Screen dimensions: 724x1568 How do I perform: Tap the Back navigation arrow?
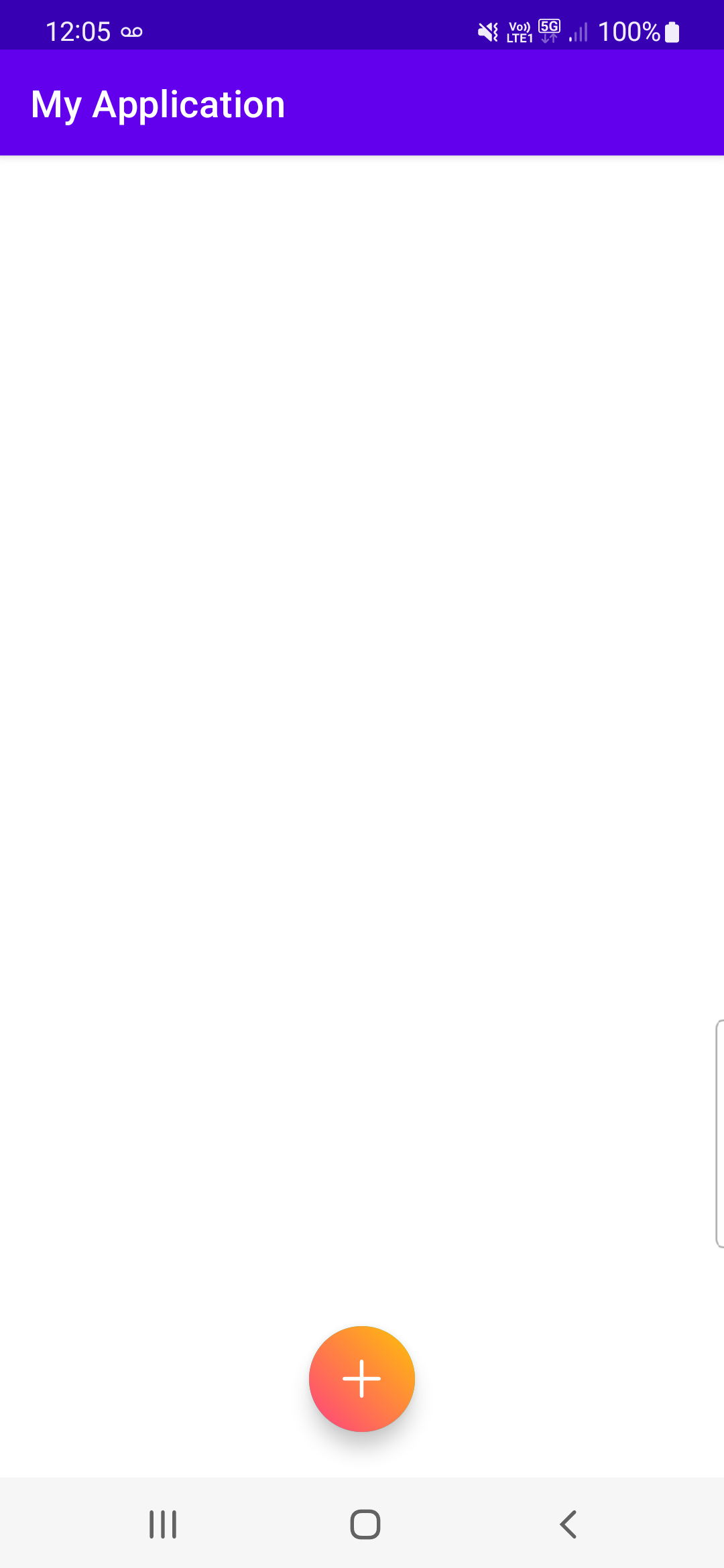[x=567, y=1524]
